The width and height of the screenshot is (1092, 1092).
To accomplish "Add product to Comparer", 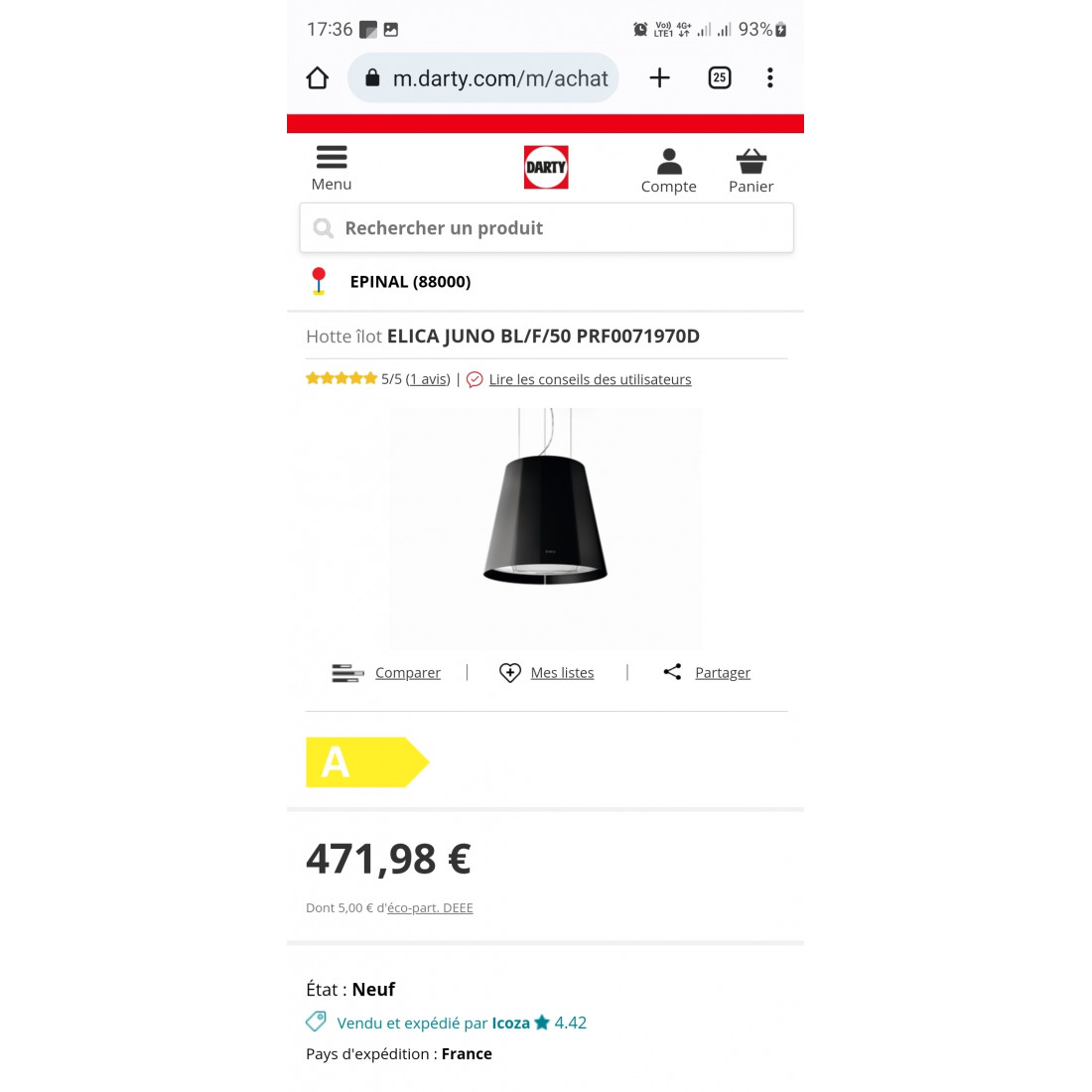I will (x=407, y=673).
